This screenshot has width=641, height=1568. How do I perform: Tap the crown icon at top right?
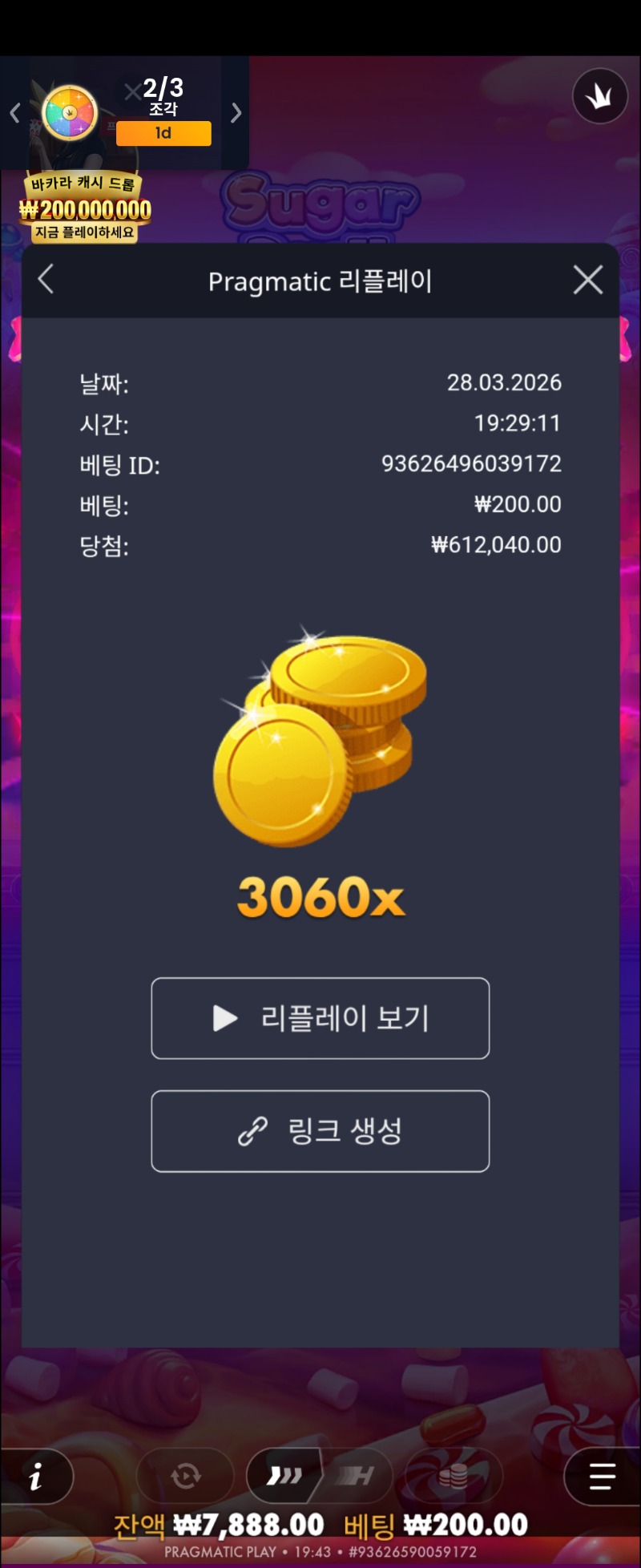click(x=599, y=96)
